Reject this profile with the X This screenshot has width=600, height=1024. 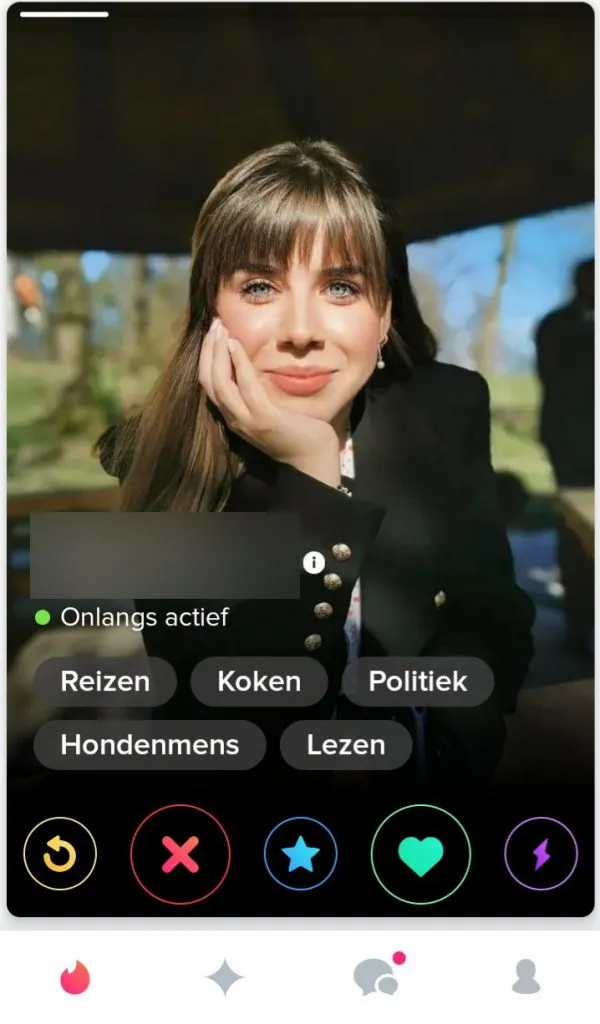180,854
